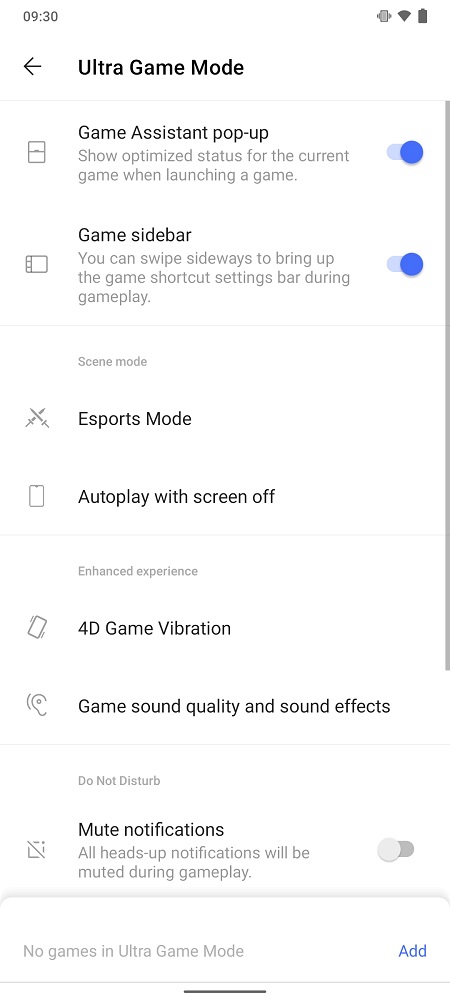The image size is (450, 1000).
Task: Open Autoplay with screen off
Action: coord(225,496)
